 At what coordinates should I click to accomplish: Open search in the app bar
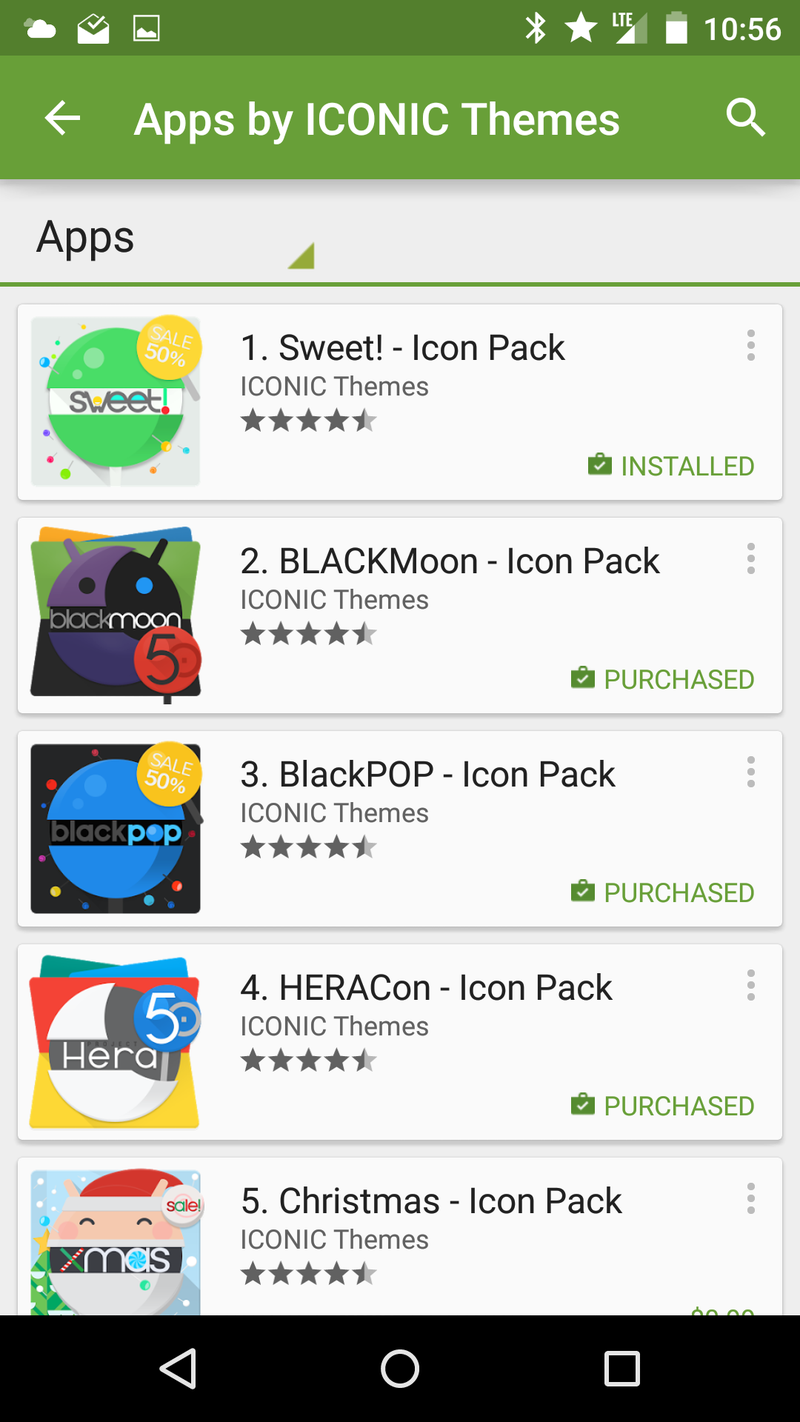tap(745, 118)
